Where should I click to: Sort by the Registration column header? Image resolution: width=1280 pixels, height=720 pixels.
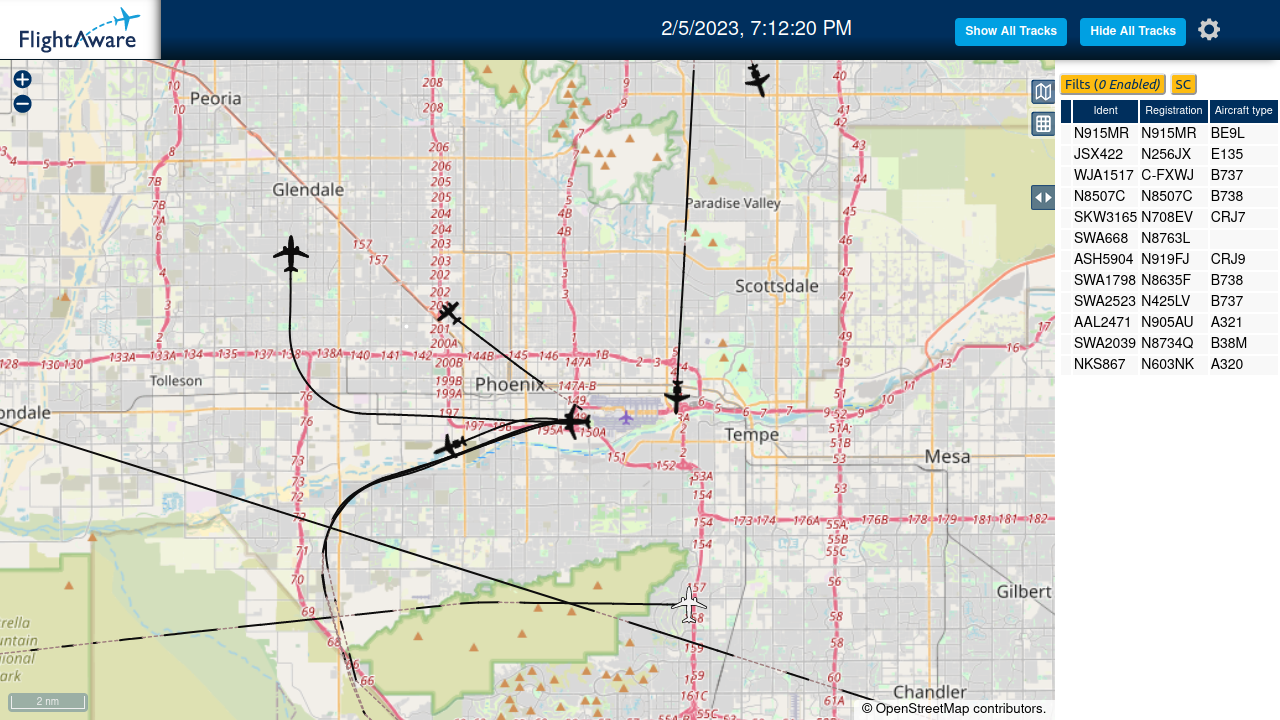(1174, 111)
